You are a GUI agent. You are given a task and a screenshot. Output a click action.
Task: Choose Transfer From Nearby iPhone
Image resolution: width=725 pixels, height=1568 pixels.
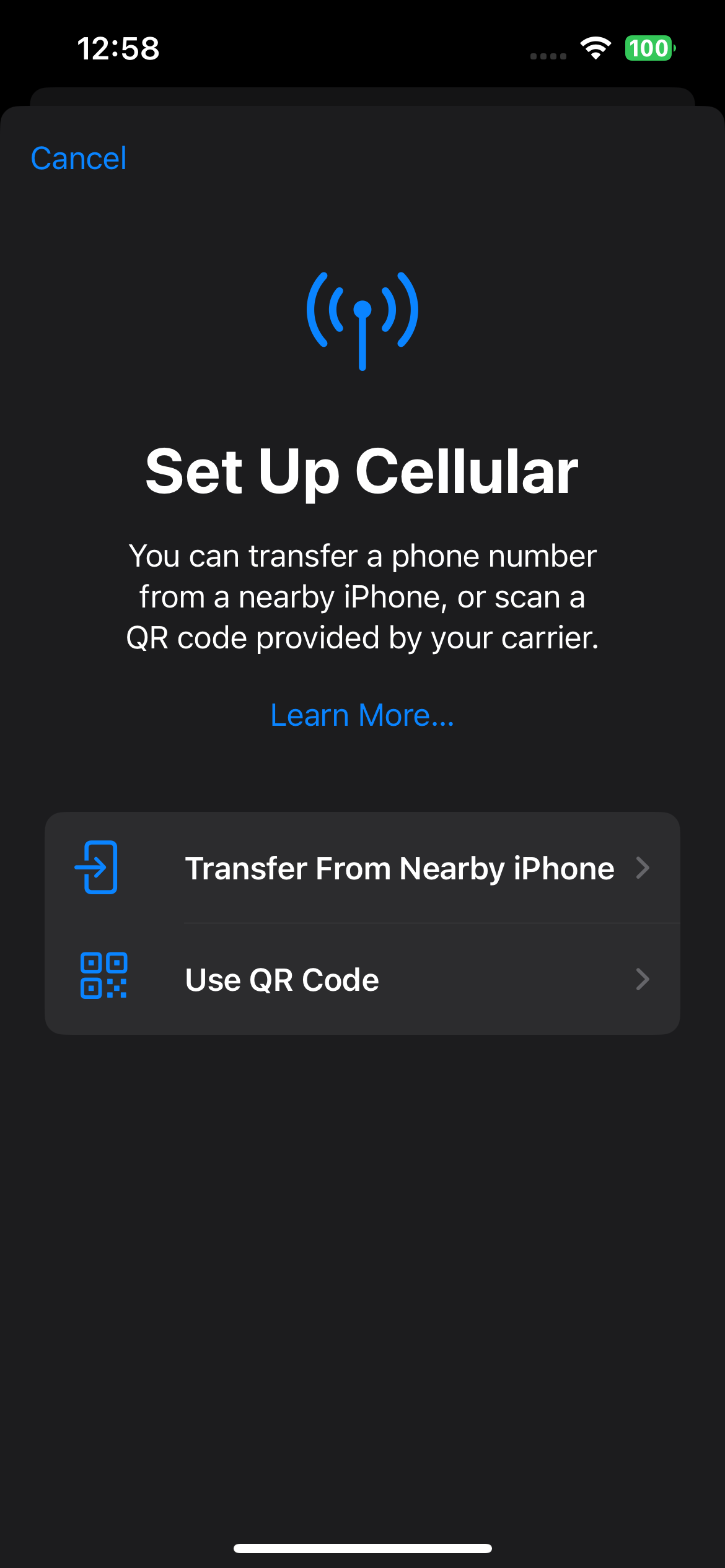[362, 868]
